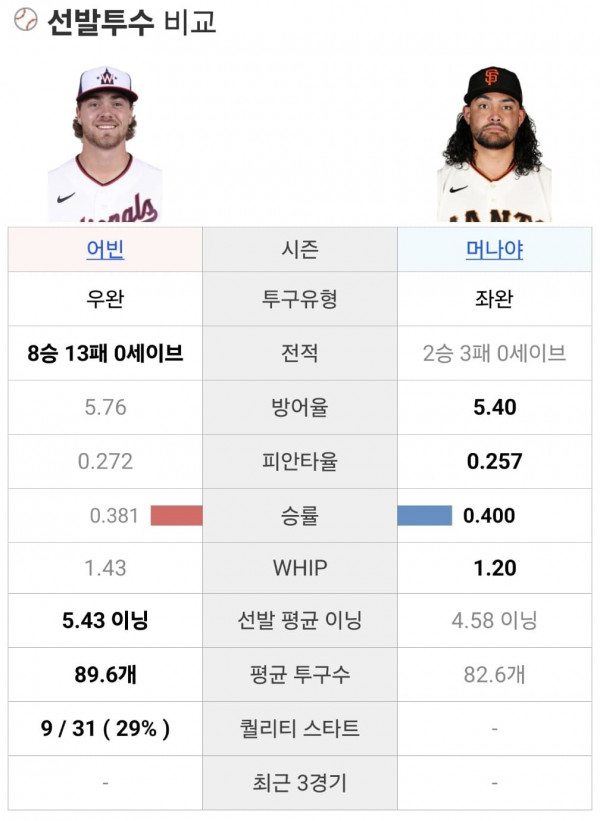600x821 pixels.
Task: Open pitcher 어빈's profile link
Action: click(x=105, y=250)
